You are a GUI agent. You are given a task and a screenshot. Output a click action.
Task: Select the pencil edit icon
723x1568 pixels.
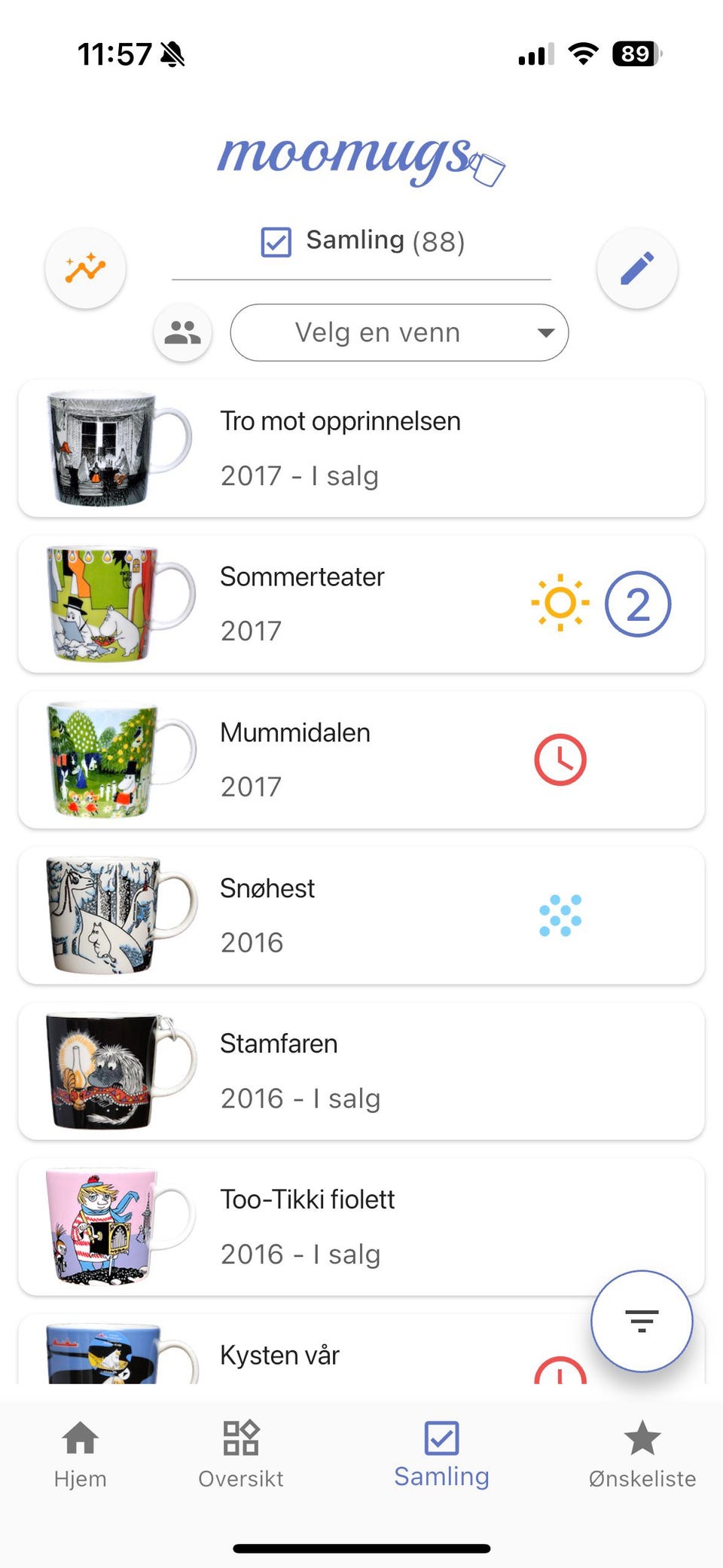tap(637, 268)
